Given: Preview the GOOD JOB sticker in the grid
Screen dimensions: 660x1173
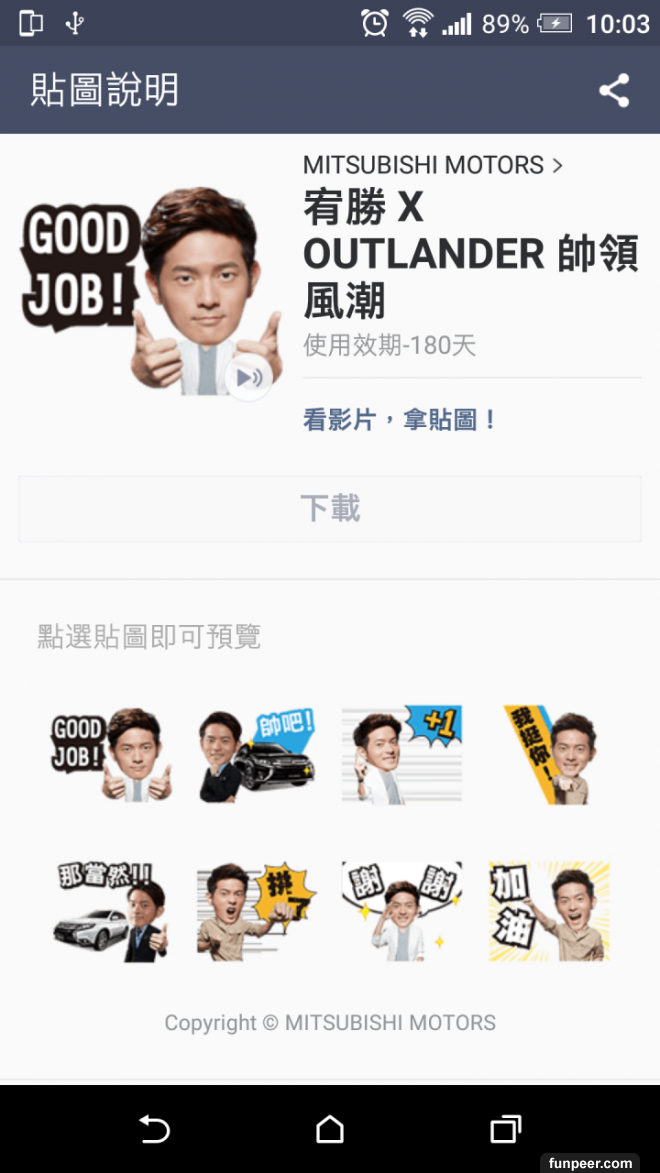Looking at the screenshot, I should [x=110, y=754].
